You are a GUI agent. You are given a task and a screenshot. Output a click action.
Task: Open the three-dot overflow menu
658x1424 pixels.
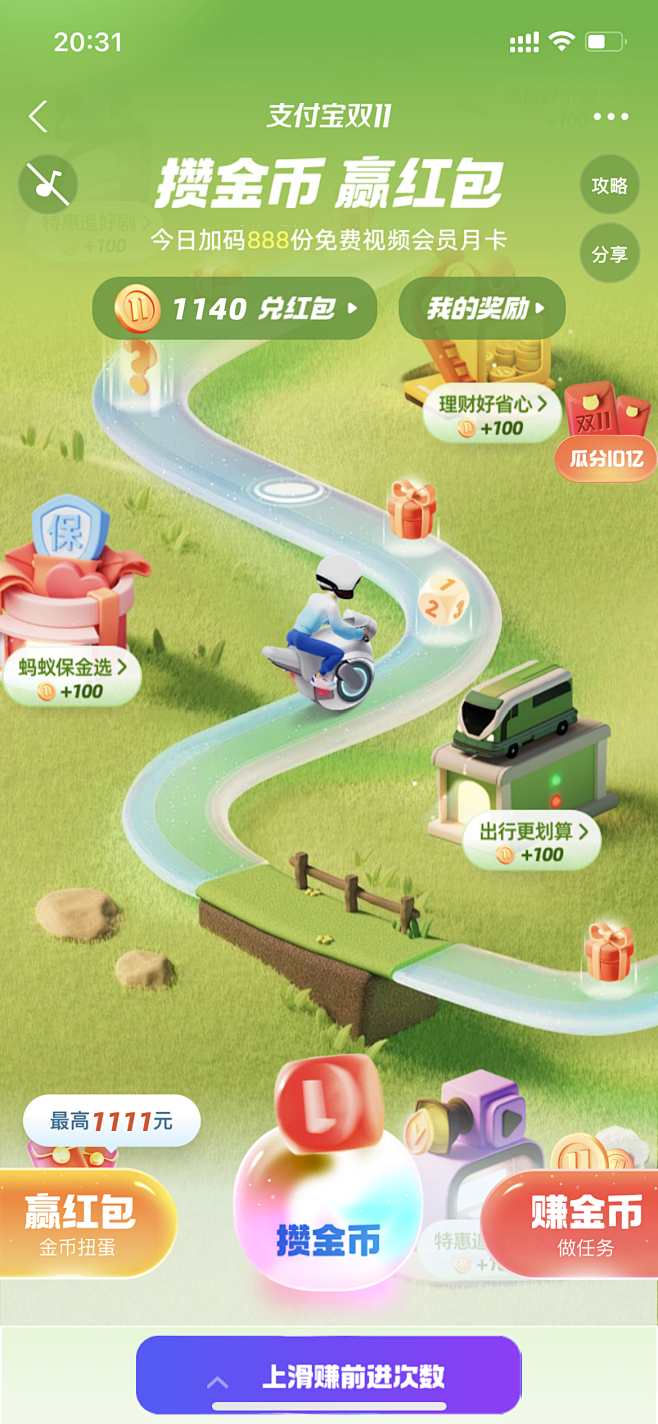(x=610, y=117)
